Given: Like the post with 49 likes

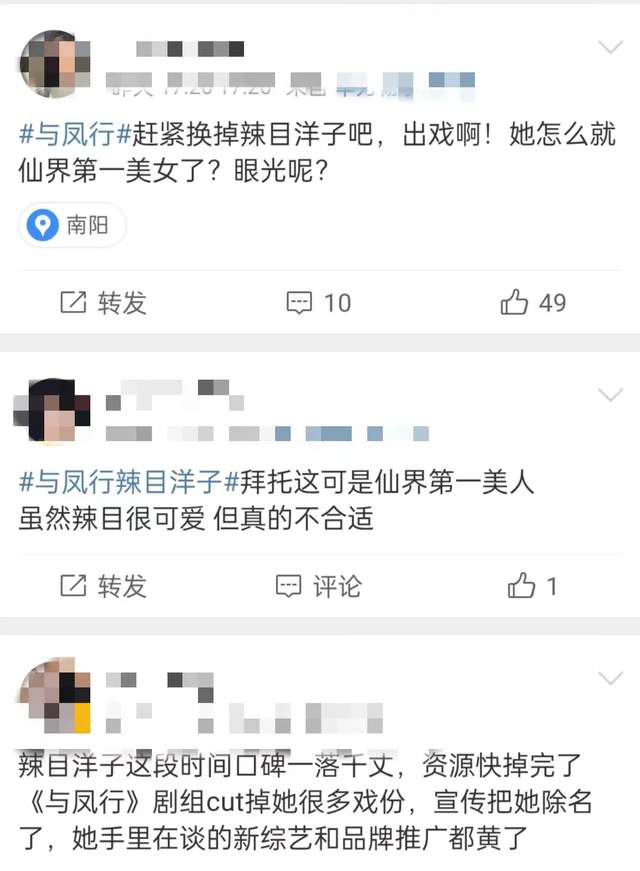Looking at the screenshot, I should tap(533, 302).
